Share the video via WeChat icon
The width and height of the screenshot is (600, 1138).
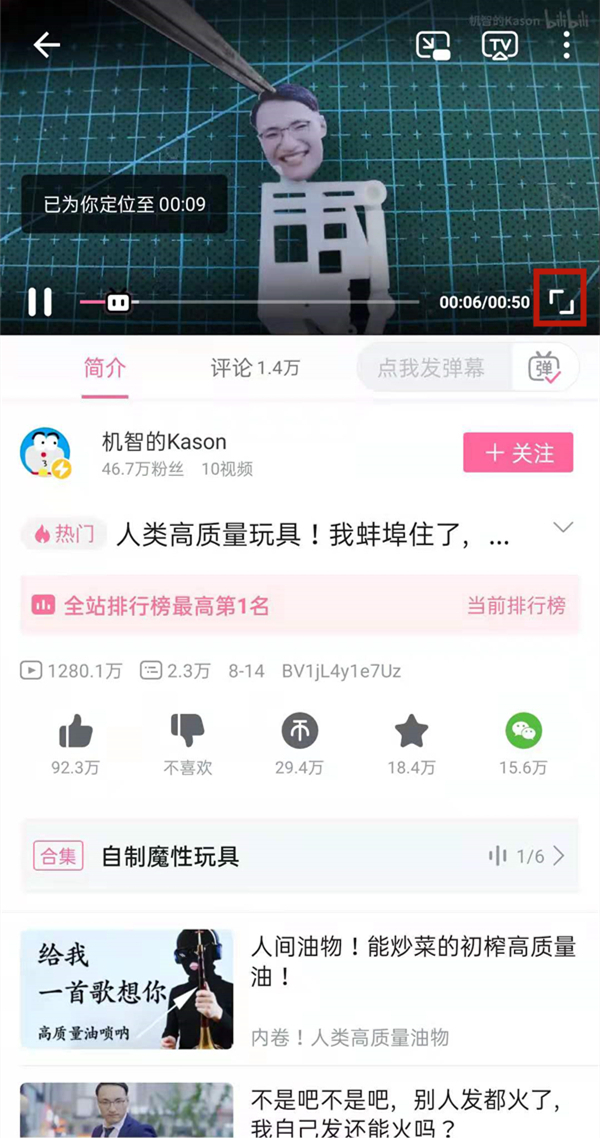[523, 733]
